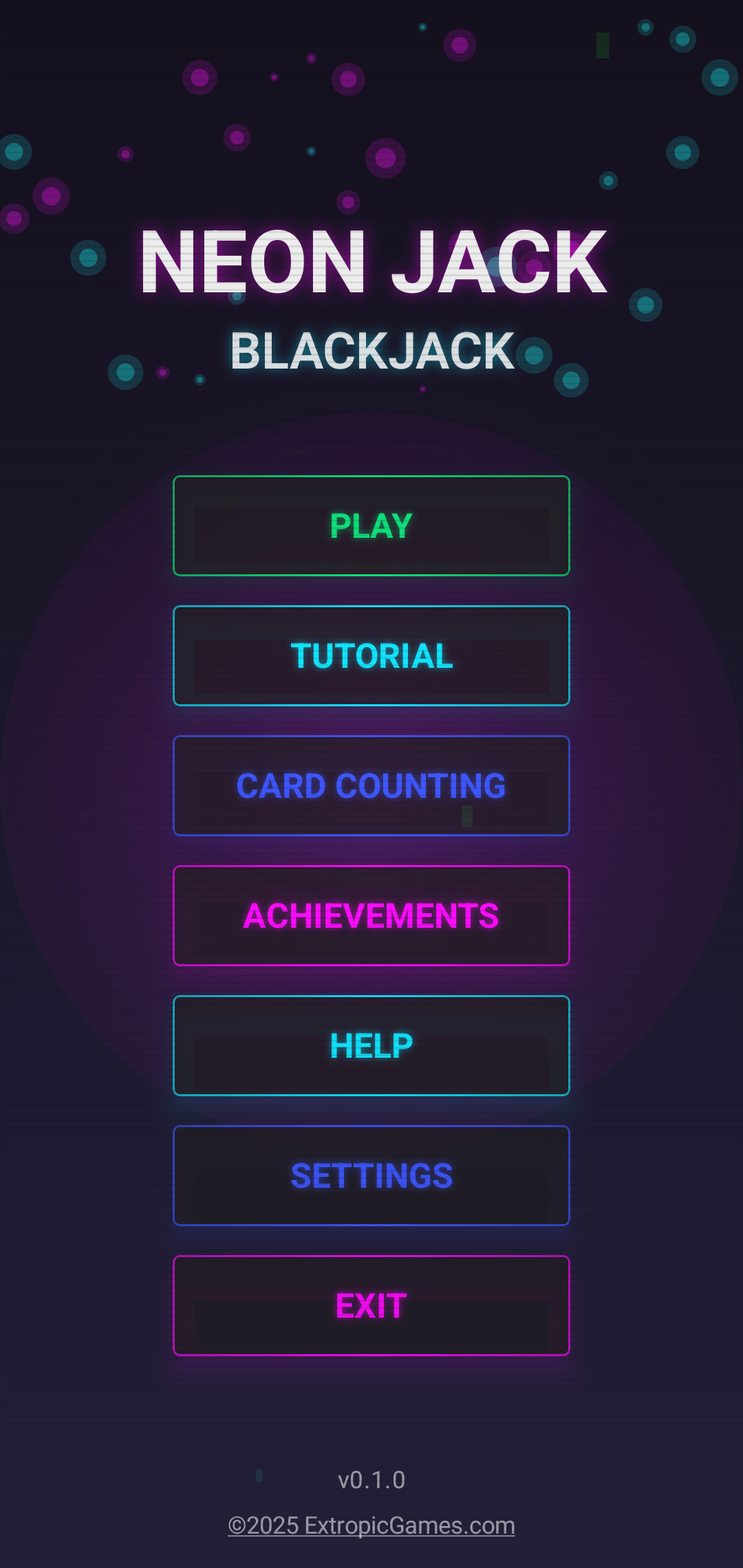Practice counting cards via CARD COUNTING

click(x=371, y=785)
